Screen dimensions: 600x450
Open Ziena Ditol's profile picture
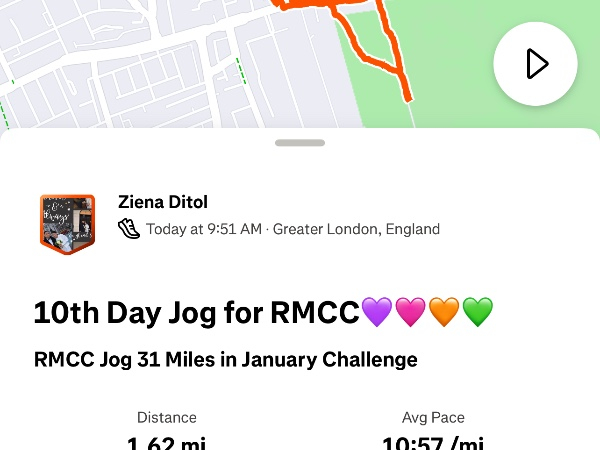[67, 225]
